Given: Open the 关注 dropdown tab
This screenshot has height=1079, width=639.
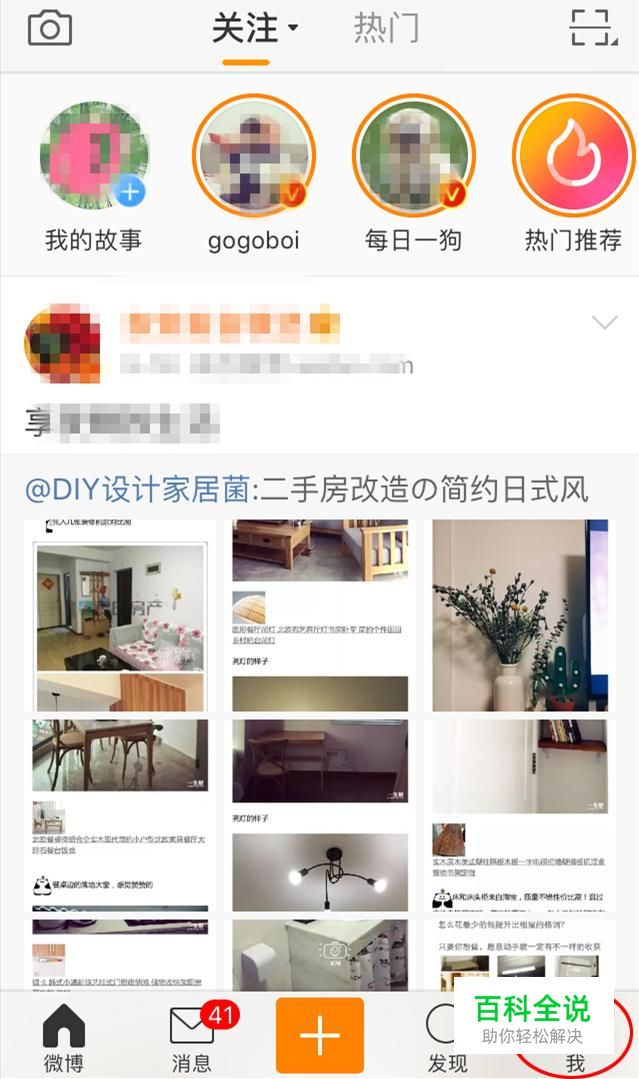Looking at the screenshot, I should (254, 29).
